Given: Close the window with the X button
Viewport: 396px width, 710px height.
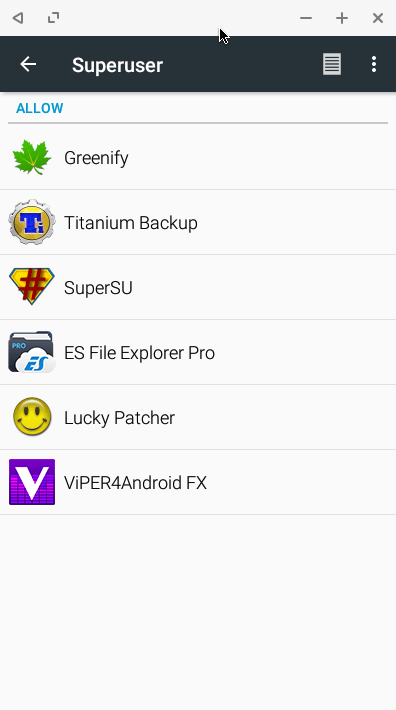Looking at the screenshot, I should pos(378,18).
